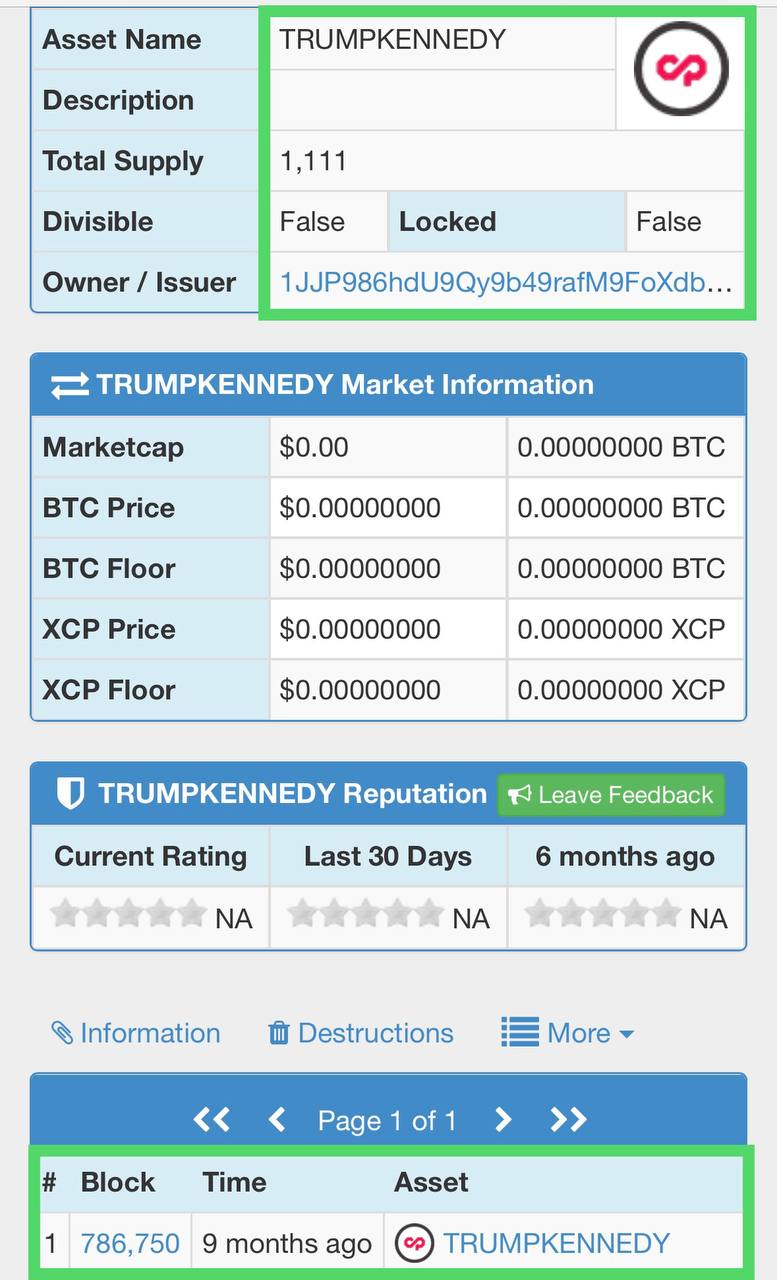
Task: Jump to the first page arrow
Action: 211,1120
